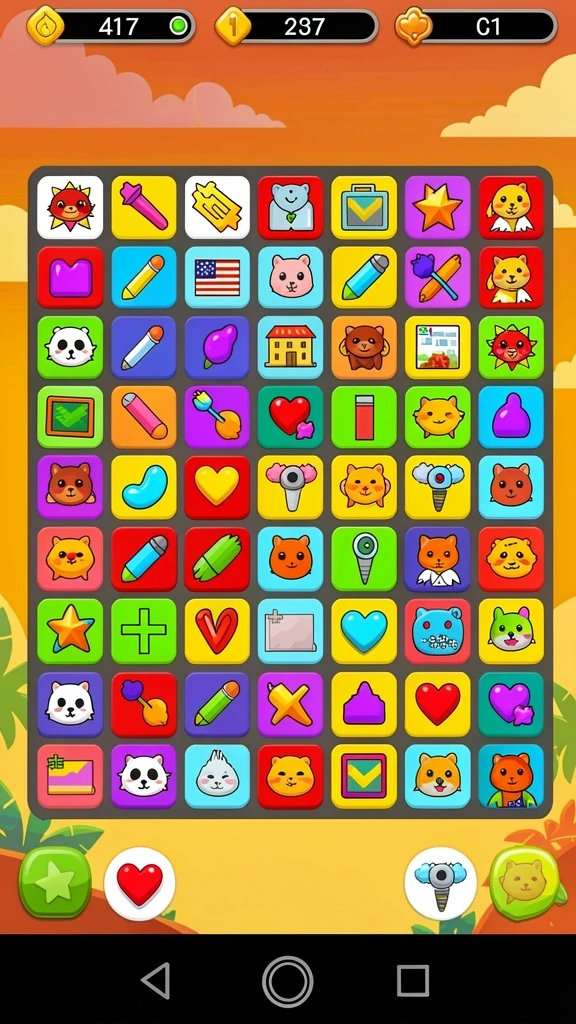
Task: Select the red bar on green tile
Action: pos(364,417)
